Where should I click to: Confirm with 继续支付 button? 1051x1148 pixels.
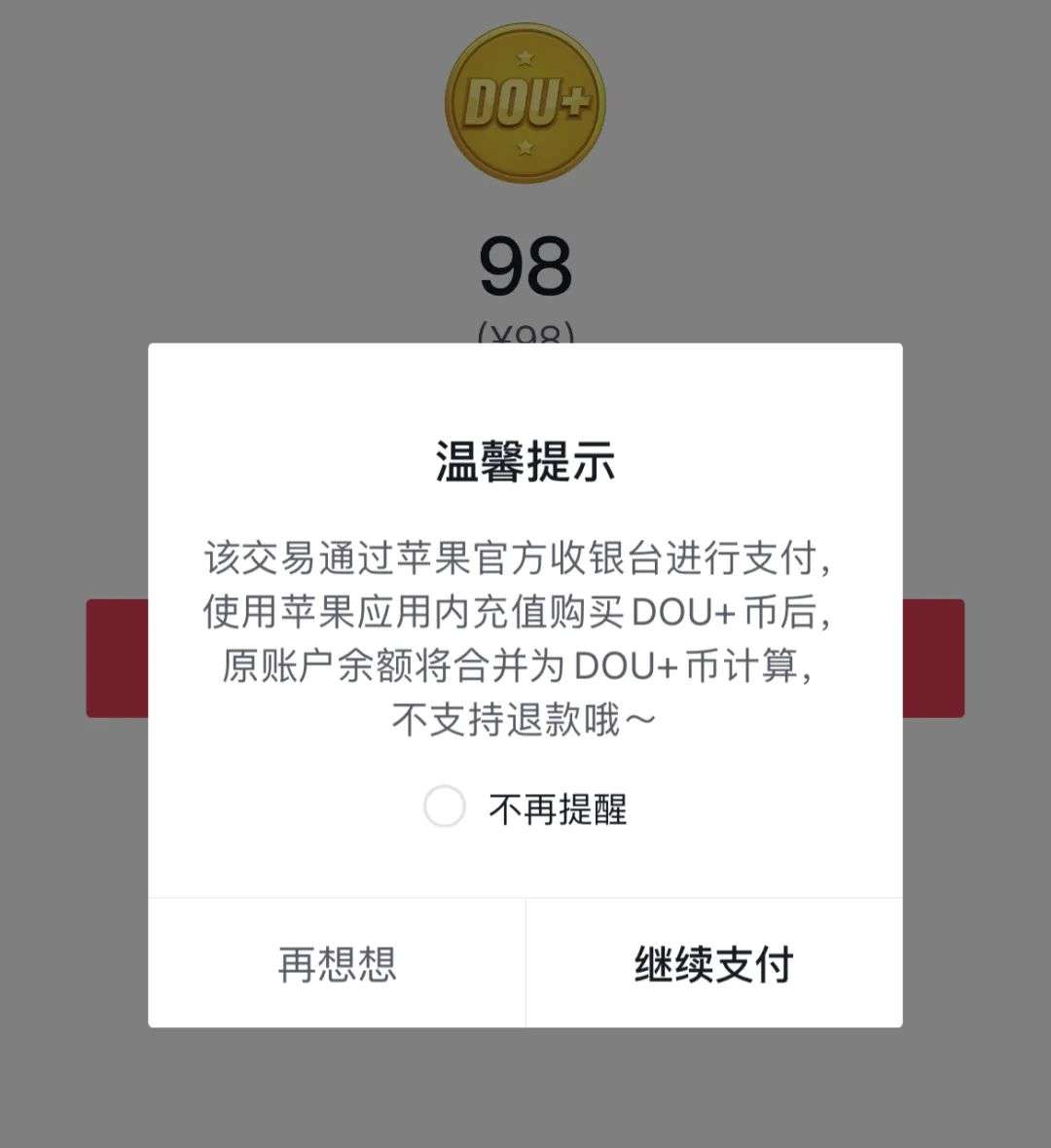(713, 963)
